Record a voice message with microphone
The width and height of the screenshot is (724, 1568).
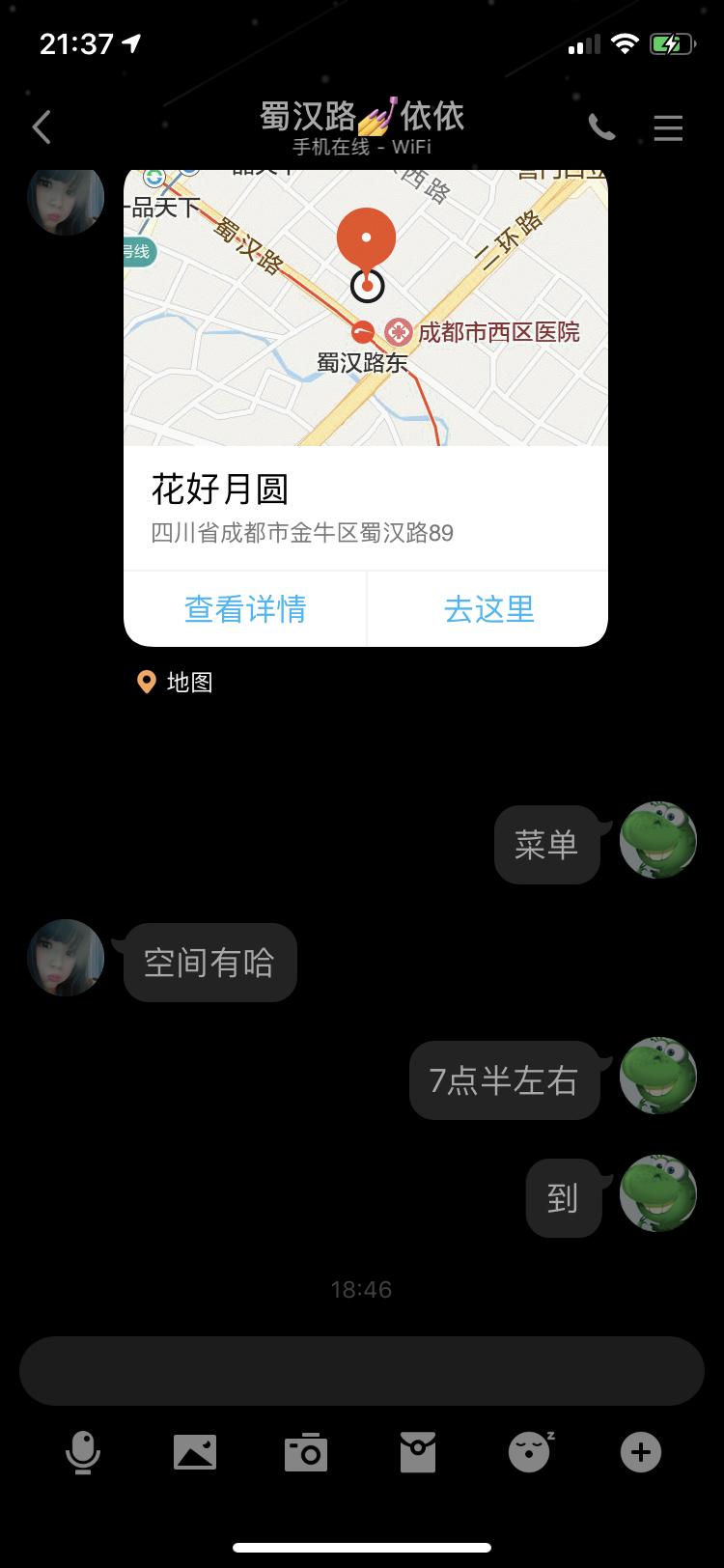pyautogui.click(x=83, y=1452)
